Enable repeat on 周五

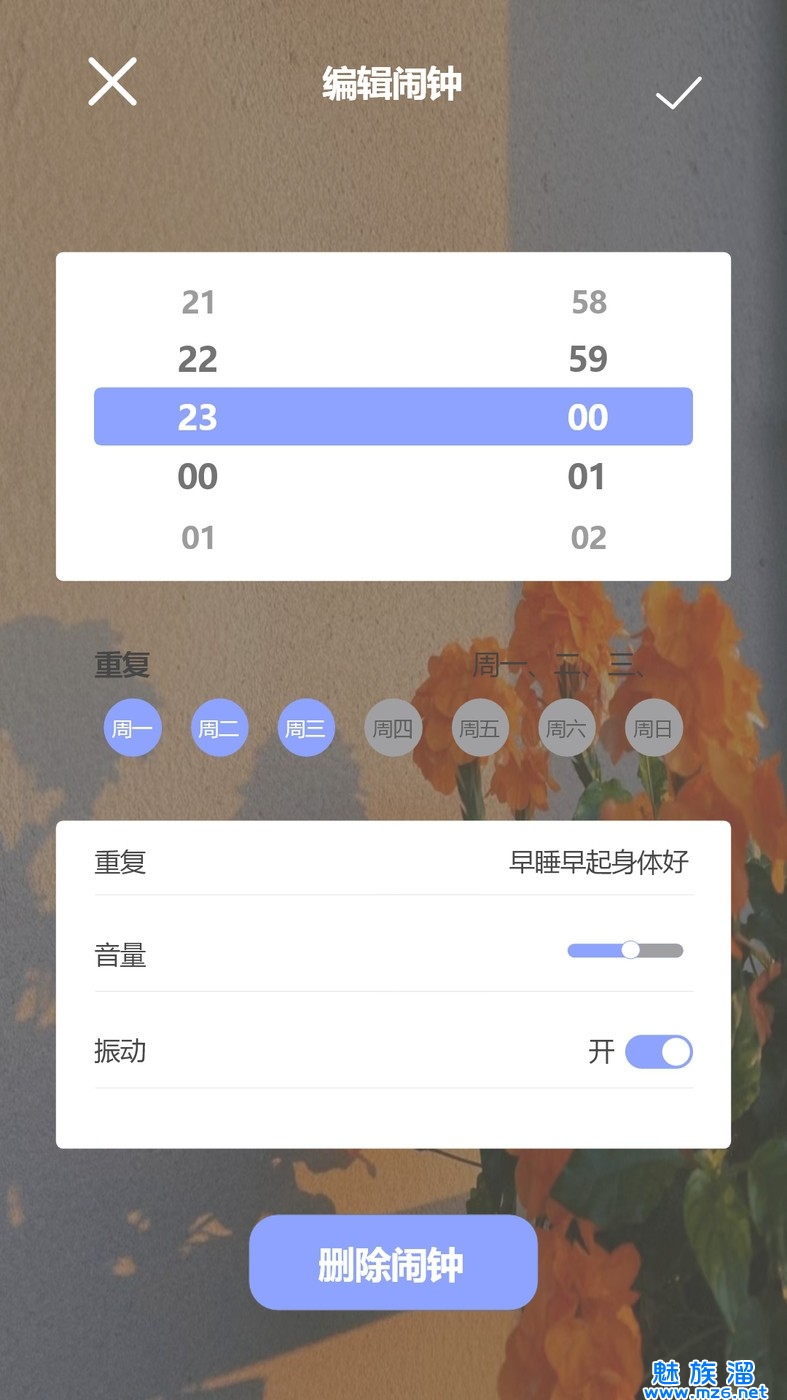(480, 728)
